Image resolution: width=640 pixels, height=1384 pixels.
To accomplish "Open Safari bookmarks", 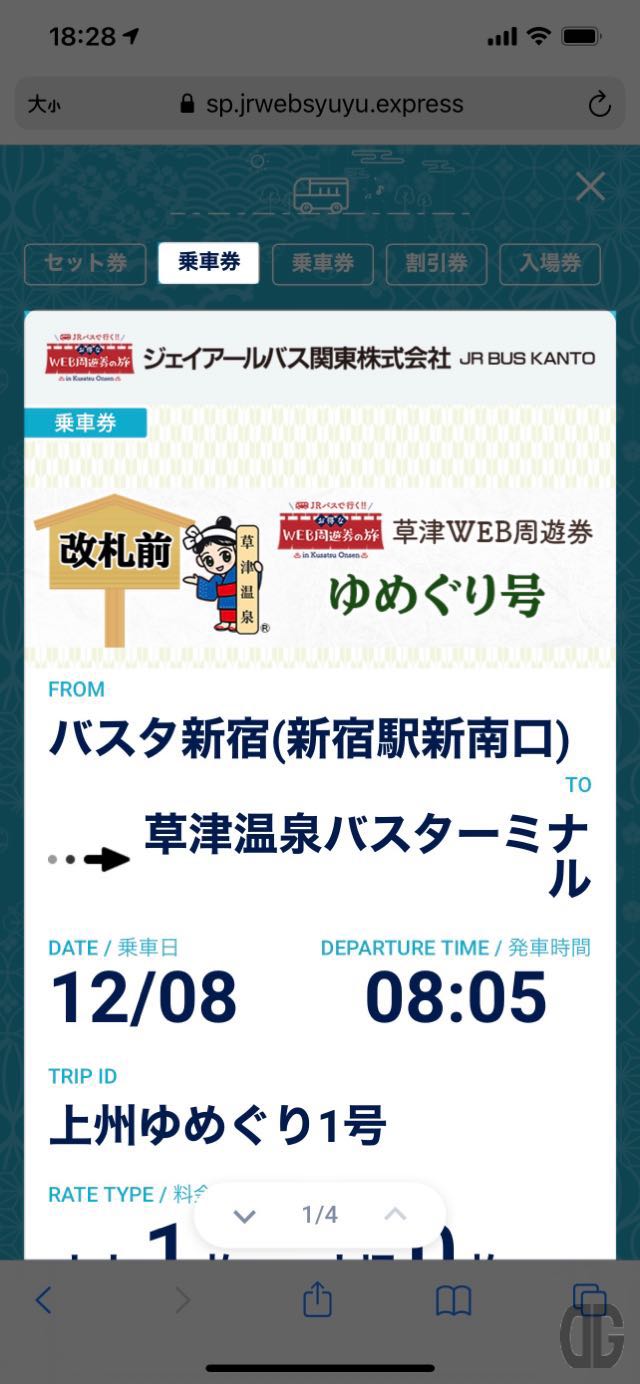I will coord(453,1299).
